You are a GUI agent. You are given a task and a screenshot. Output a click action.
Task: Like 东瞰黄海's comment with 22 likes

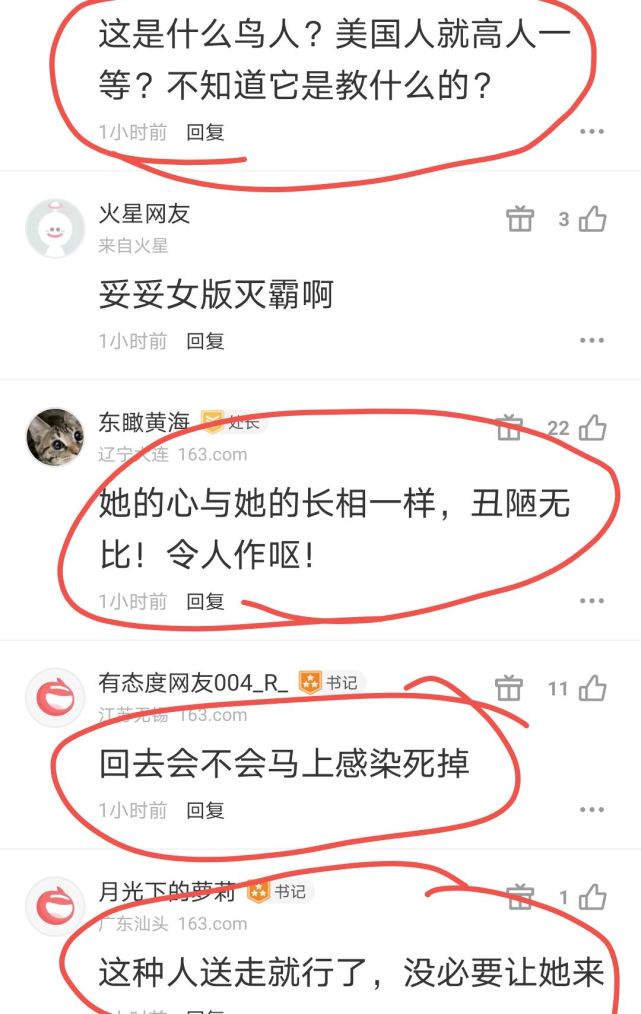coord(593,428)
